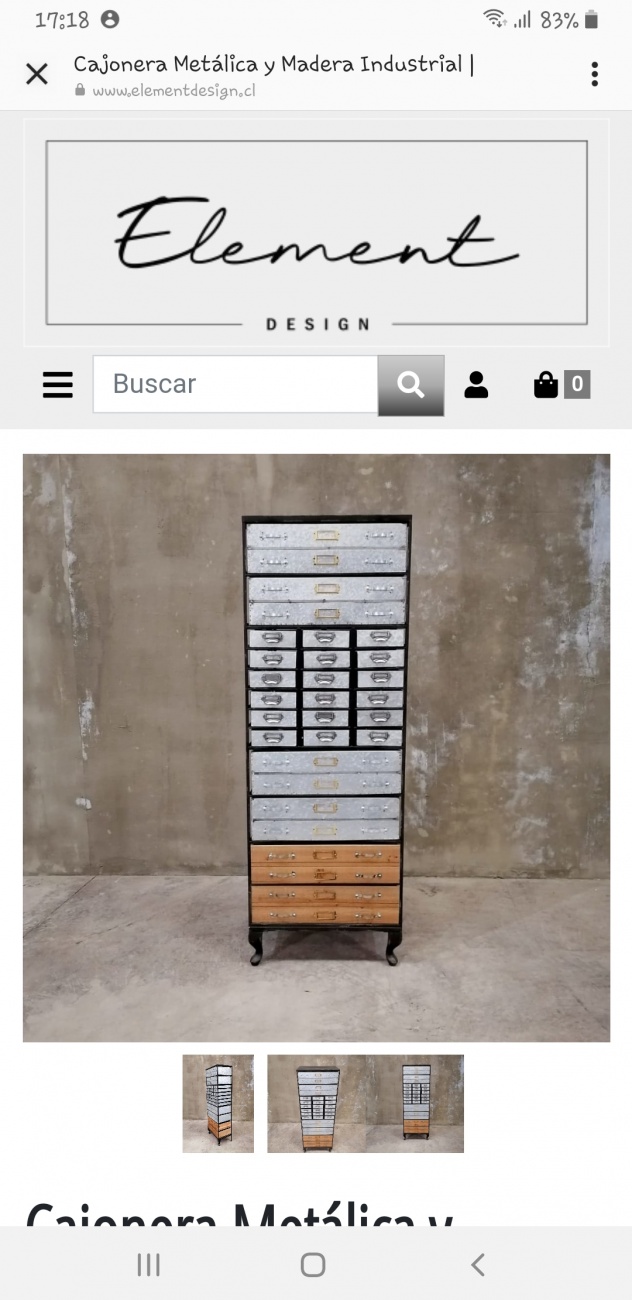Select the first side-view thumbnail
632x1300 pixels.
(218, 1104)
